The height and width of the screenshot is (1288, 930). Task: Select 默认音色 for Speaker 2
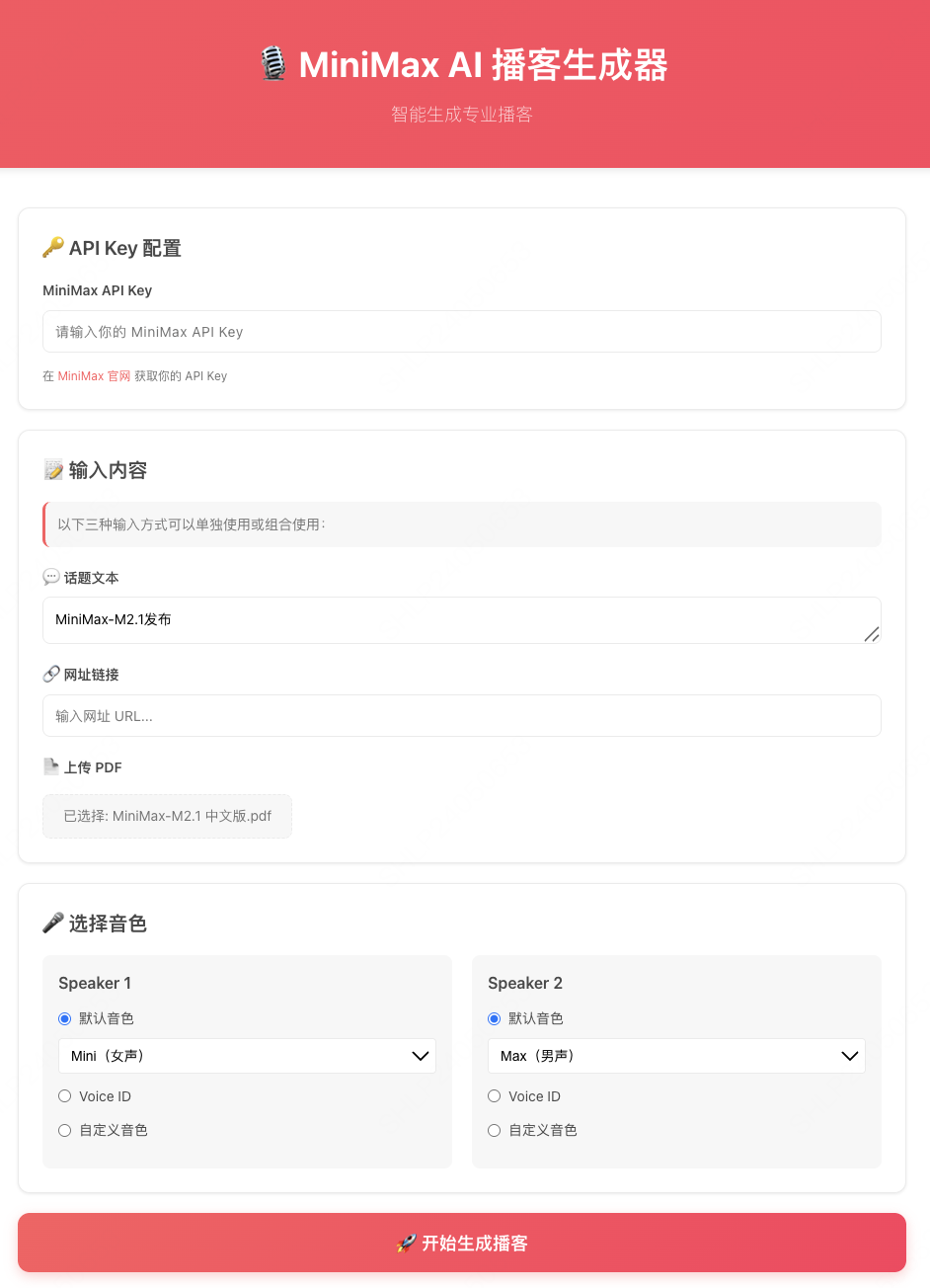[x=495, y=1018]
